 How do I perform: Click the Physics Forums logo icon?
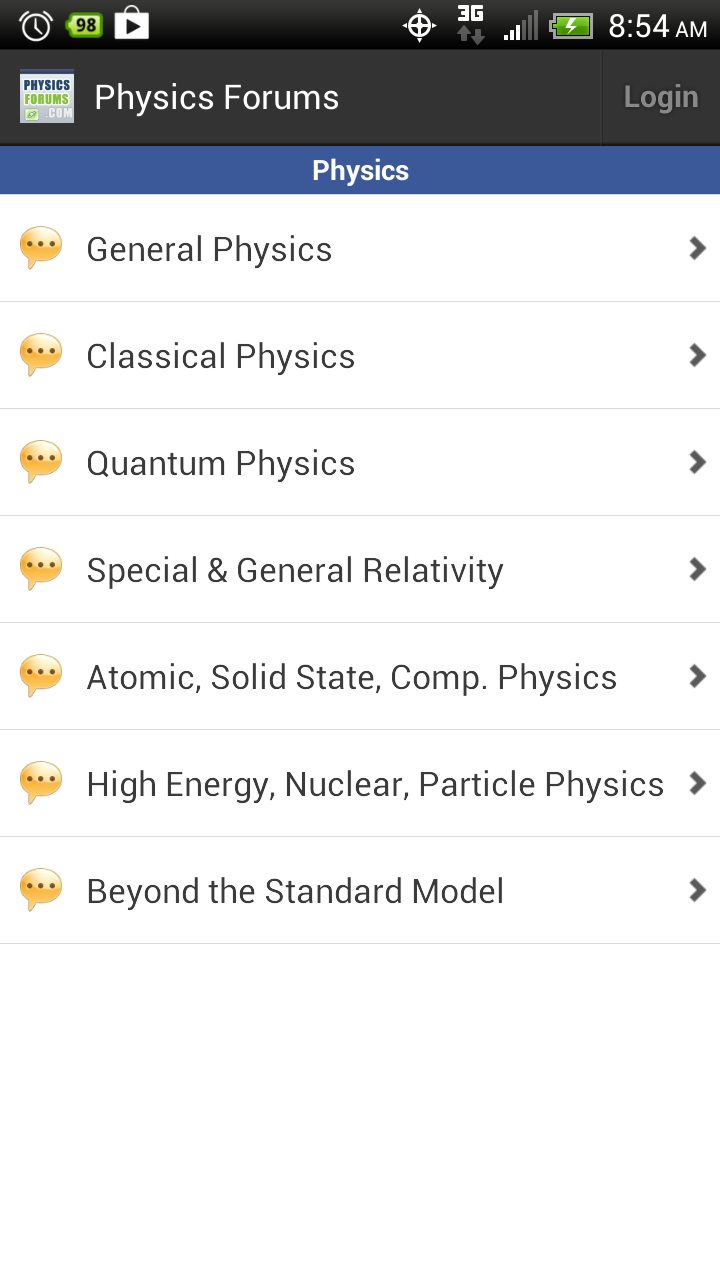click(46, 97)
